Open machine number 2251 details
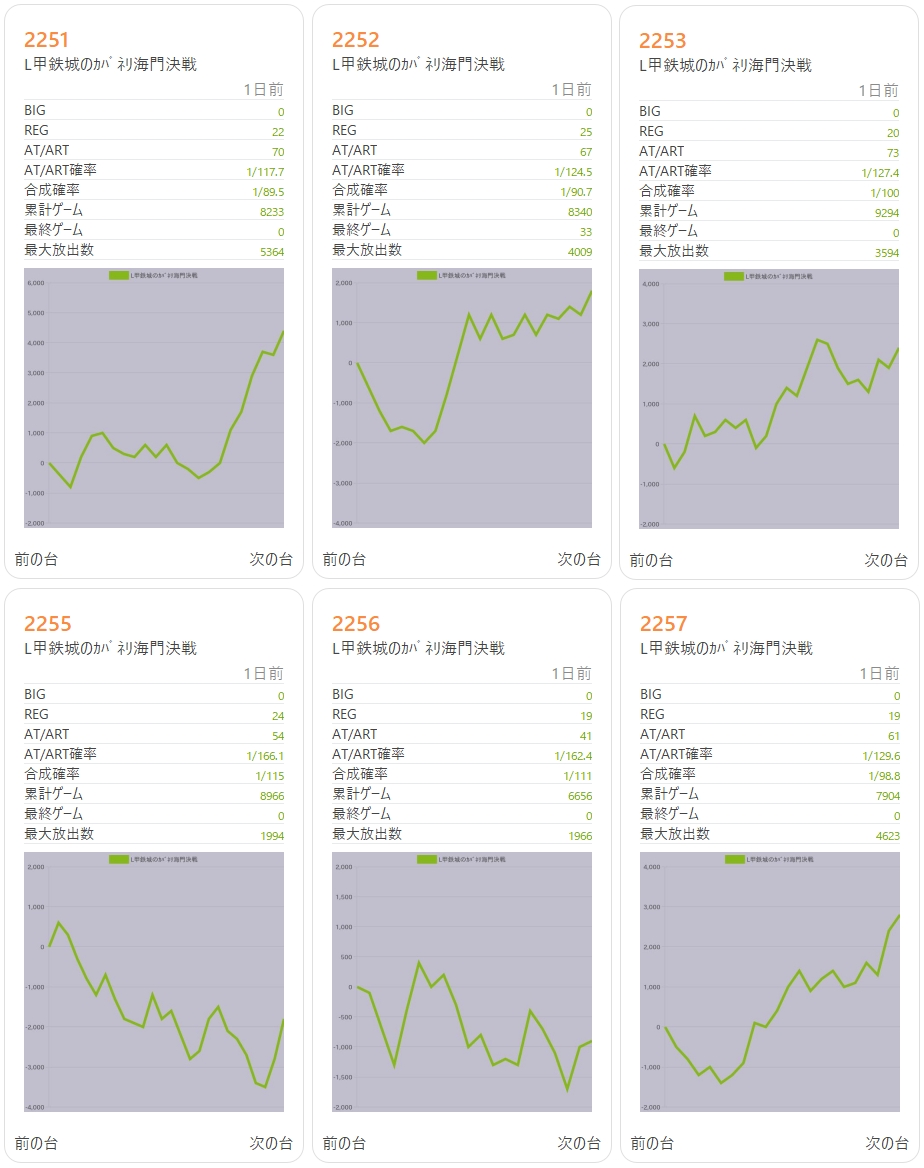924x1168 pixels. (x=46, y=40)
